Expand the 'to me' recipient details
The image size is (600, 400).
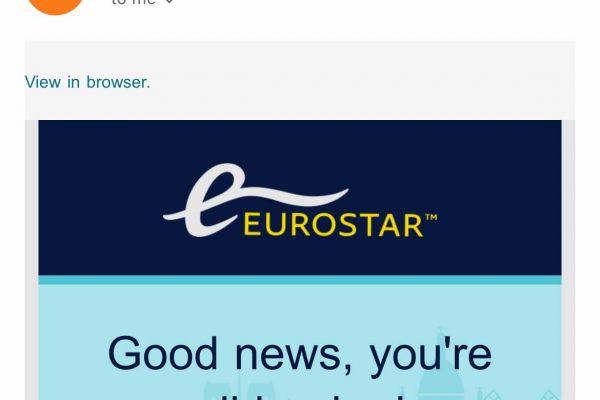(x=143, y=3)
